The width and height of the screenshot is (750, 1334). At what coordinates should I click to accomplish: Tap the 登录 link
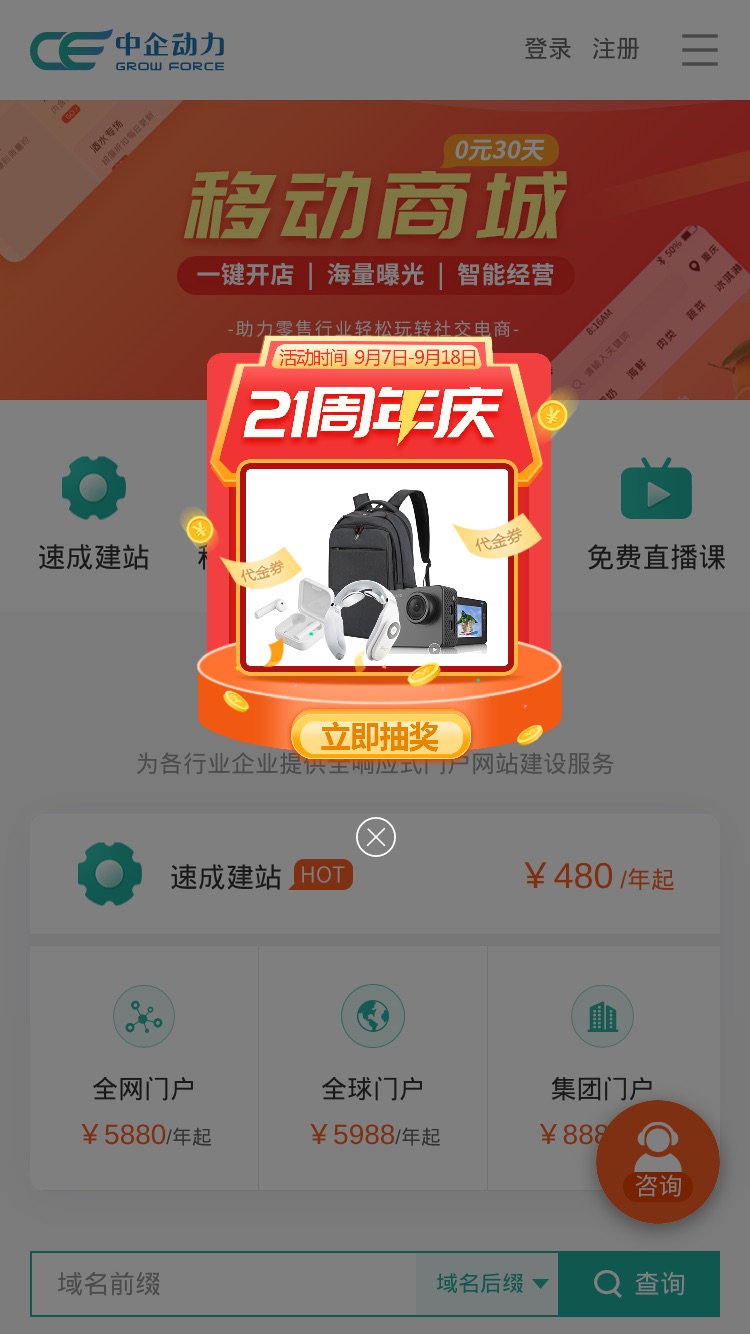(548, 49)
